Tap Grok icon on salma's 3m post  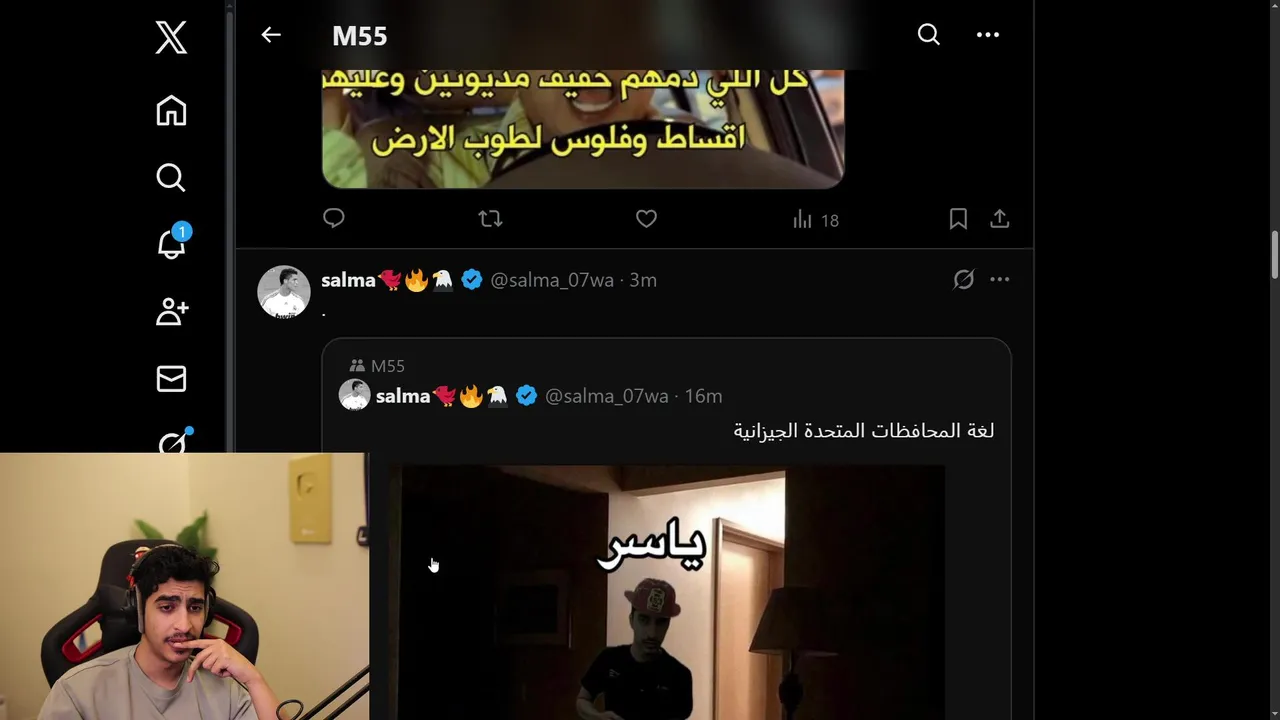click(963, 280)
